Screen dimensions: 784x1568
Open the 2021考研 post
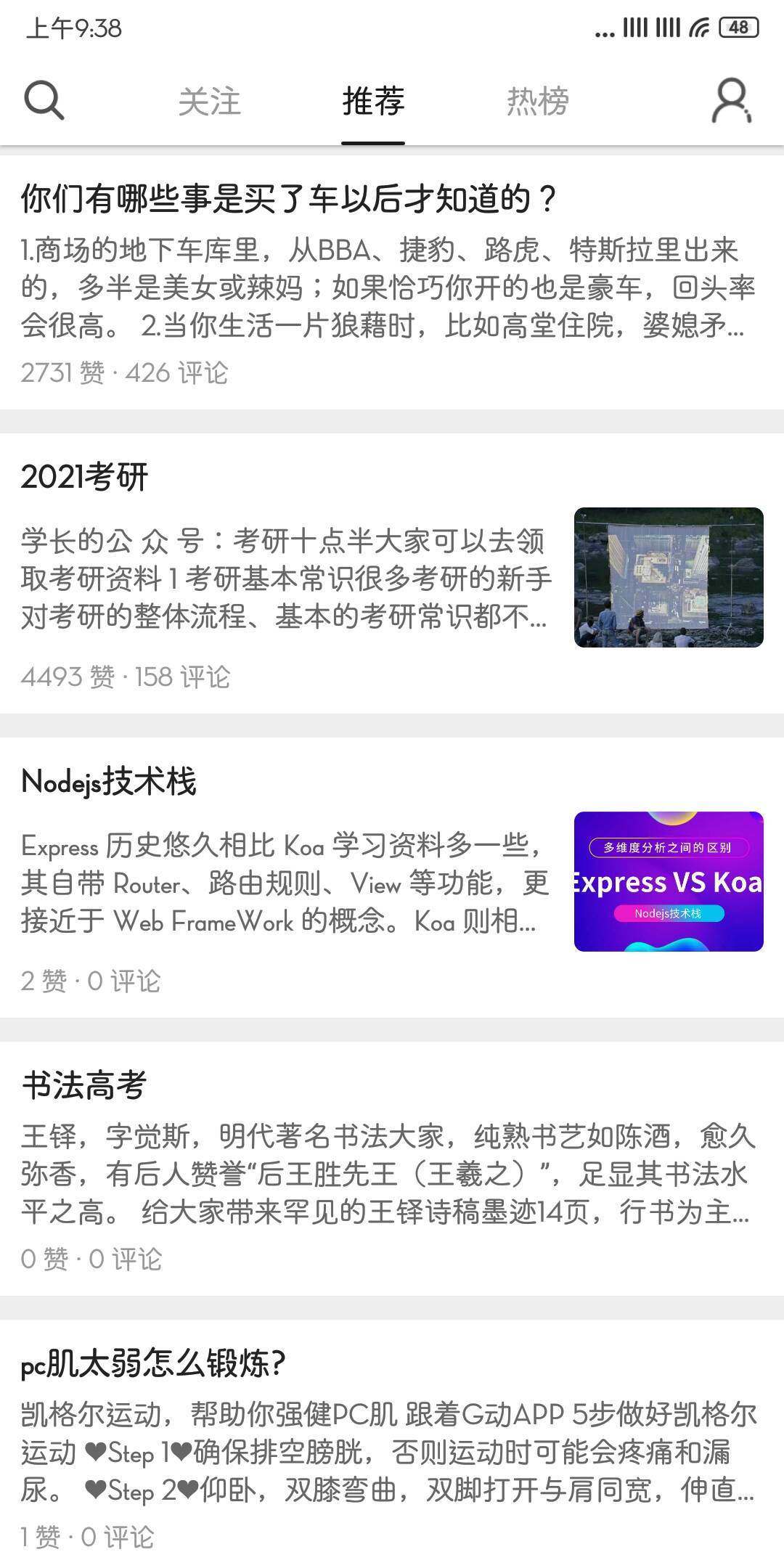pos(85,477)
